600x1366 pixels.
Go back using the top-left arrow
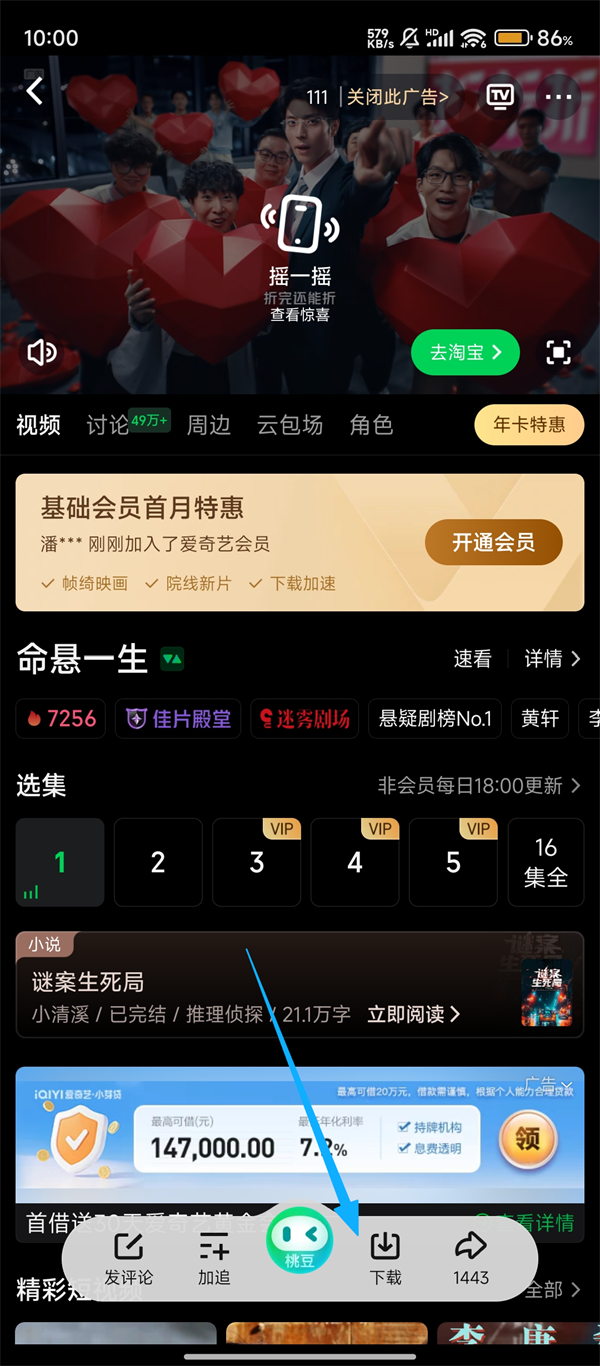tap(35, 91)
